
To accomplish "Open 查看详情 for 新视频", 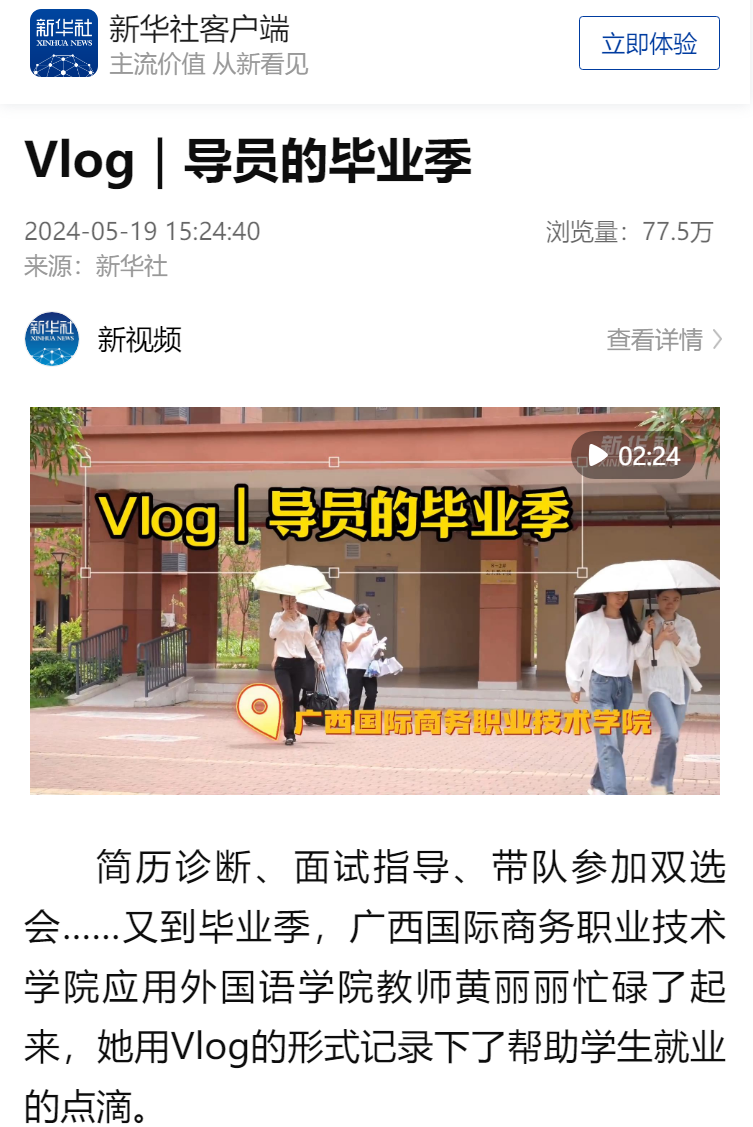I will (x=664, y=340).
